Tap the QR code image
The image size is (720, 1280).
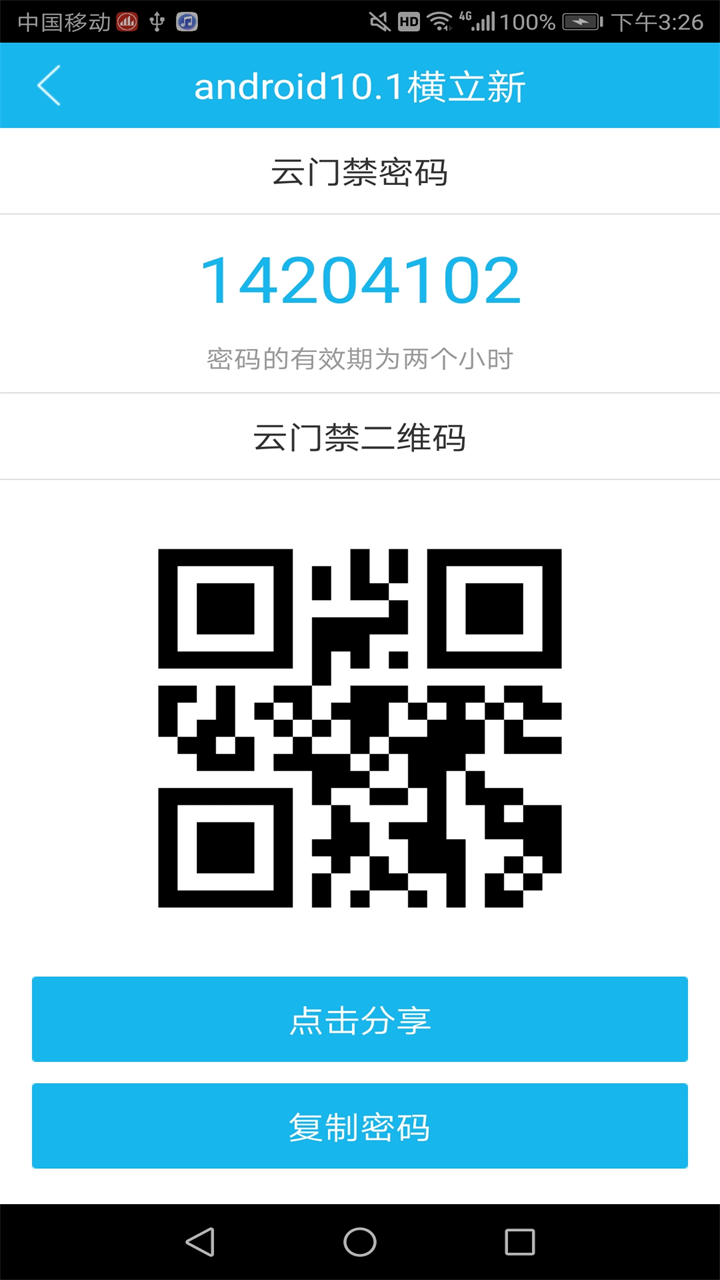(x=360, y=727)
